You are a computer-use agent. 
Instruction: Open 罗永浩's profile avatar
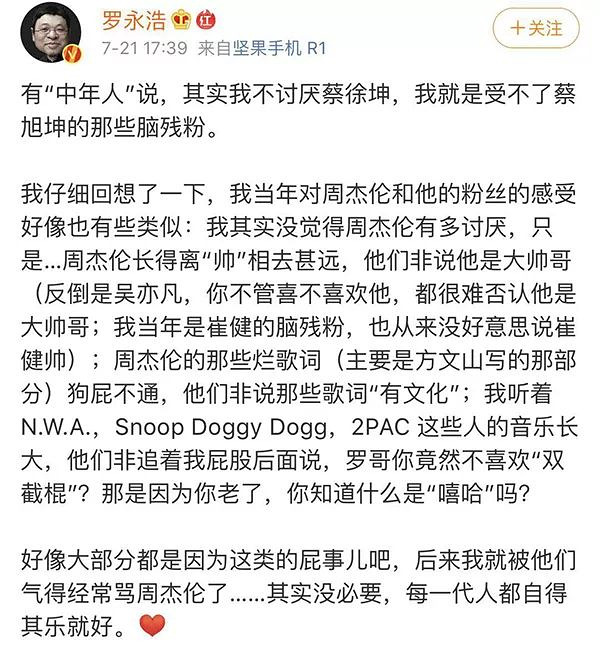46,33
